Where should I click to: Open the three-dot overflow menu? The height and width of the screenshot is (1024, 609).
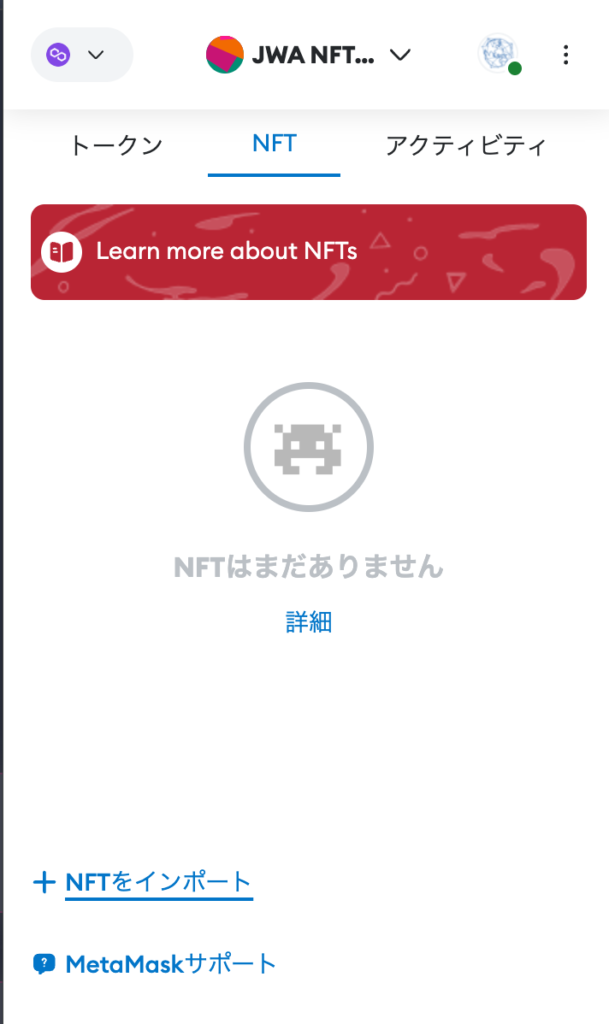click(x=566, y=55)
